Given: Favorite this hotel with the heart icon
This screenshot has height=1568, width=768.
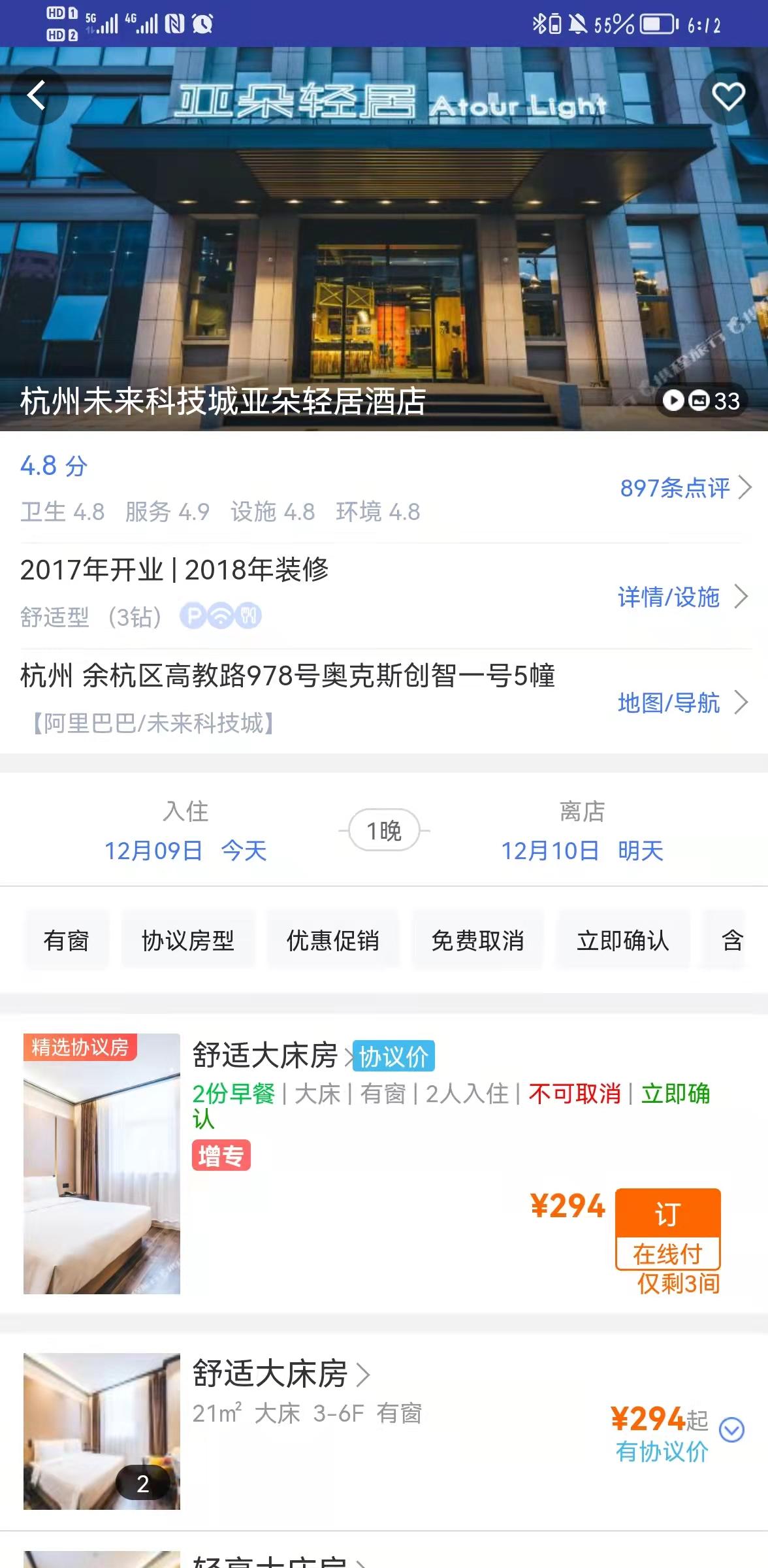Looking at the screenshot, I should coord(728,96).
